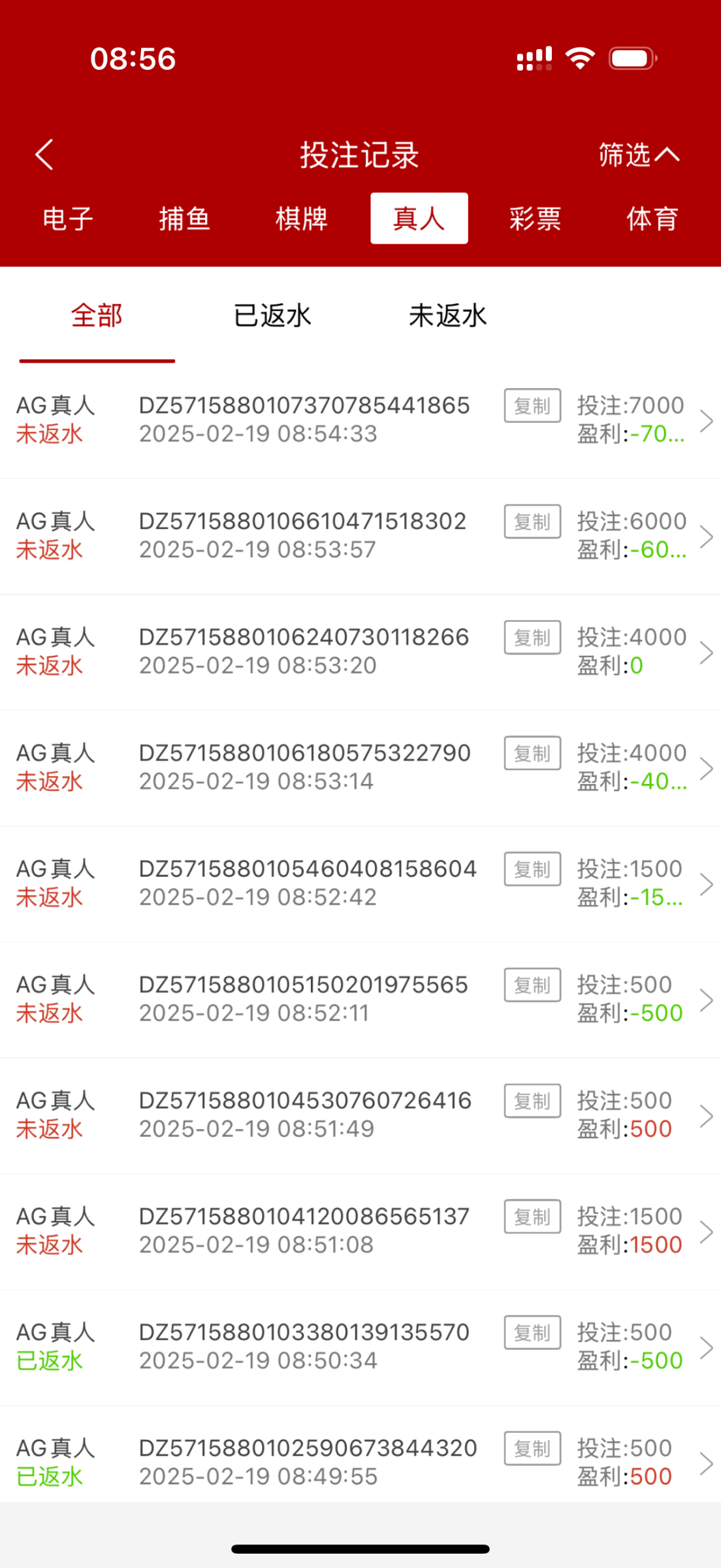Switch to the 电子 category tab
The image size is (721, 1568).
point(68,219)
